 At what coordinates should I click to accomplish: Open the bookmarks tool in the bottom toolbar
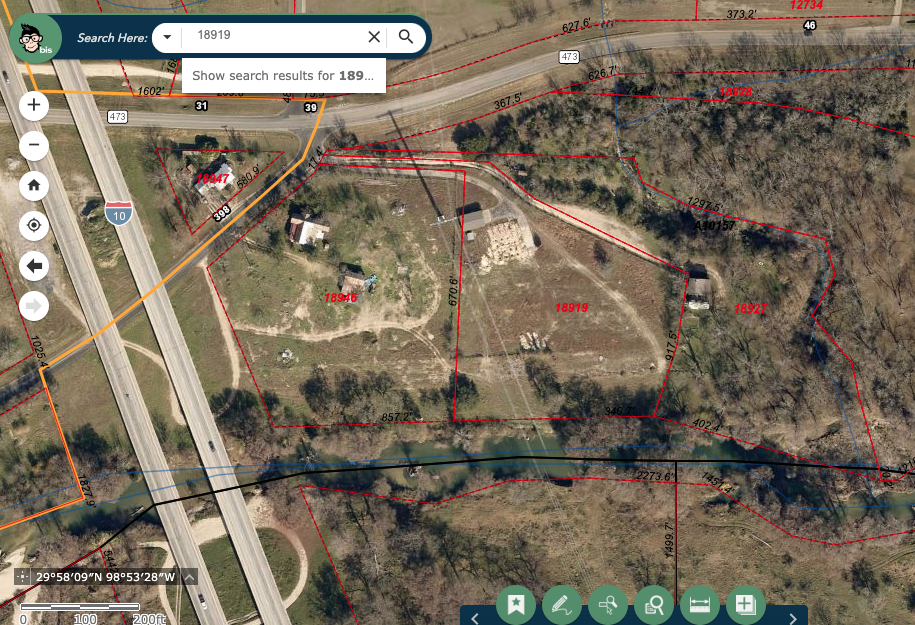[x=516, y=604]
